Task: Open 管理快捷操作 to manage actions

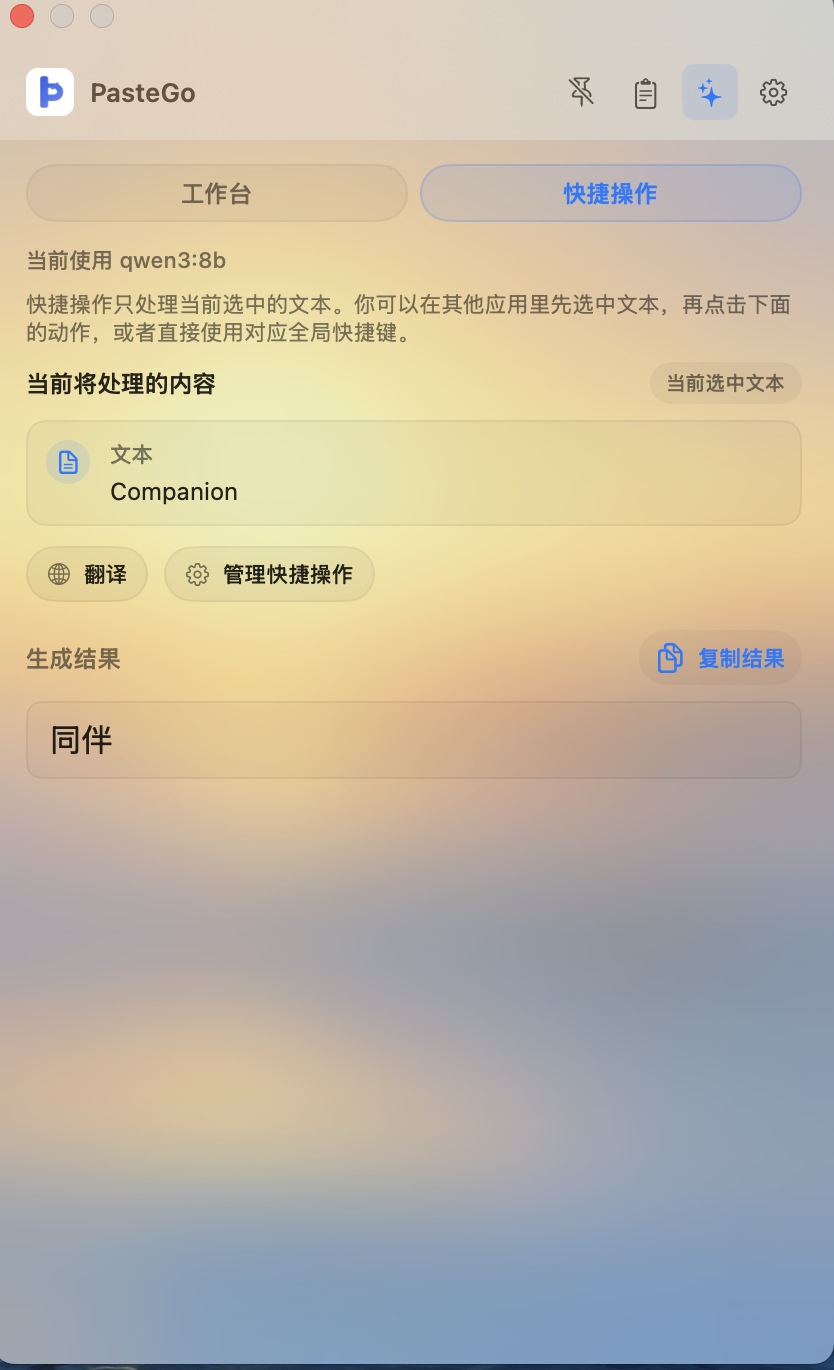Action: tap(269, 573)
